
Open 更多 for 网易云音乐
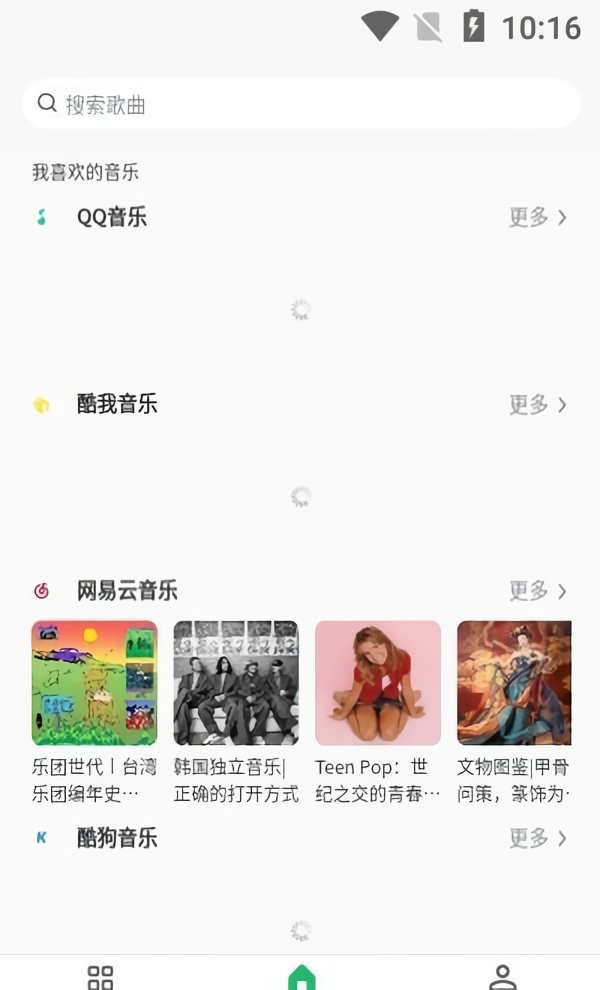537,590
